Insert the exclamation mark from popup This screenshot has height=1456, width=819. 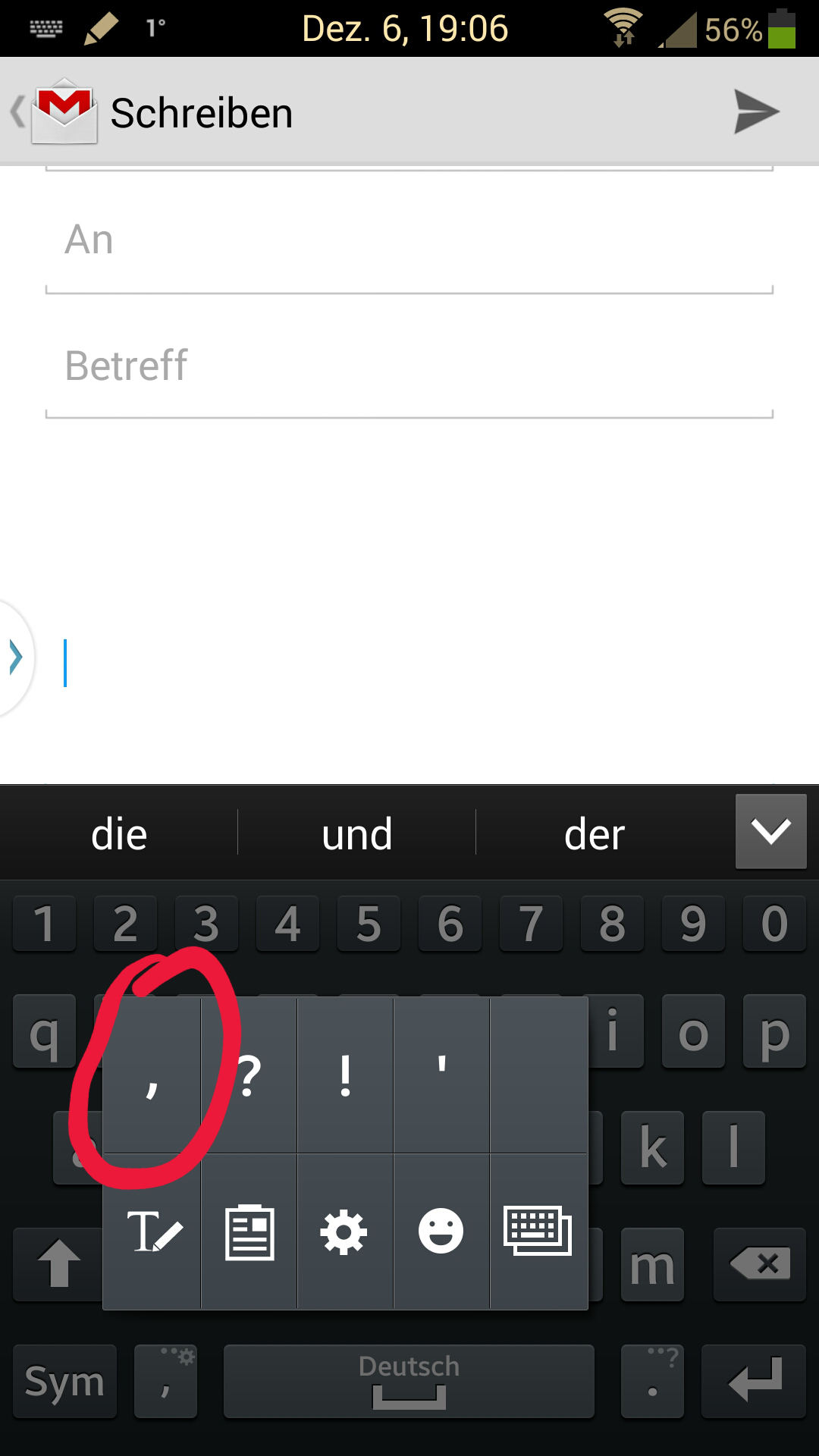tap(345, 1075)
